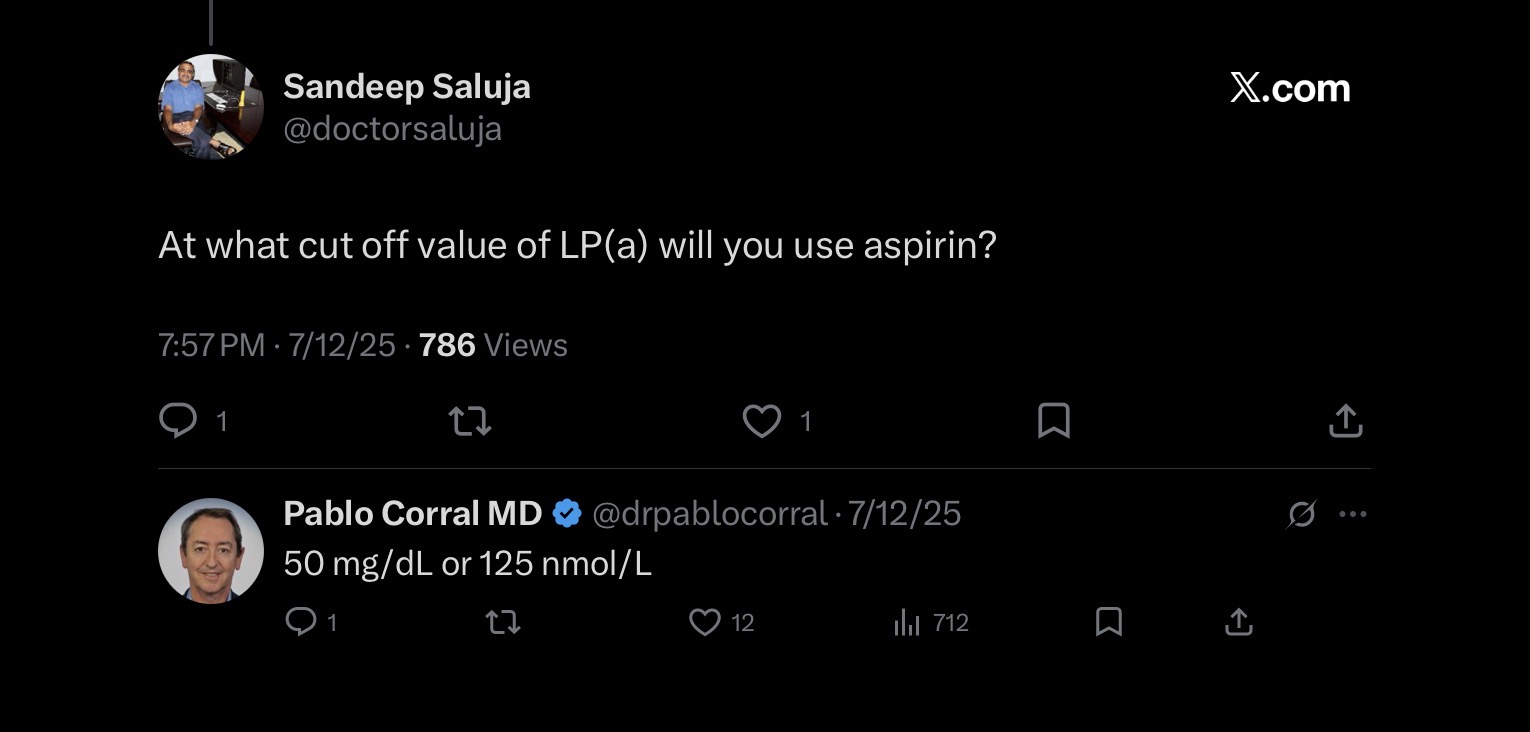This screenshot has width=1530, height=732.
Task: Open Sandeep Saluja's profile picture
Action: point(211,107)
